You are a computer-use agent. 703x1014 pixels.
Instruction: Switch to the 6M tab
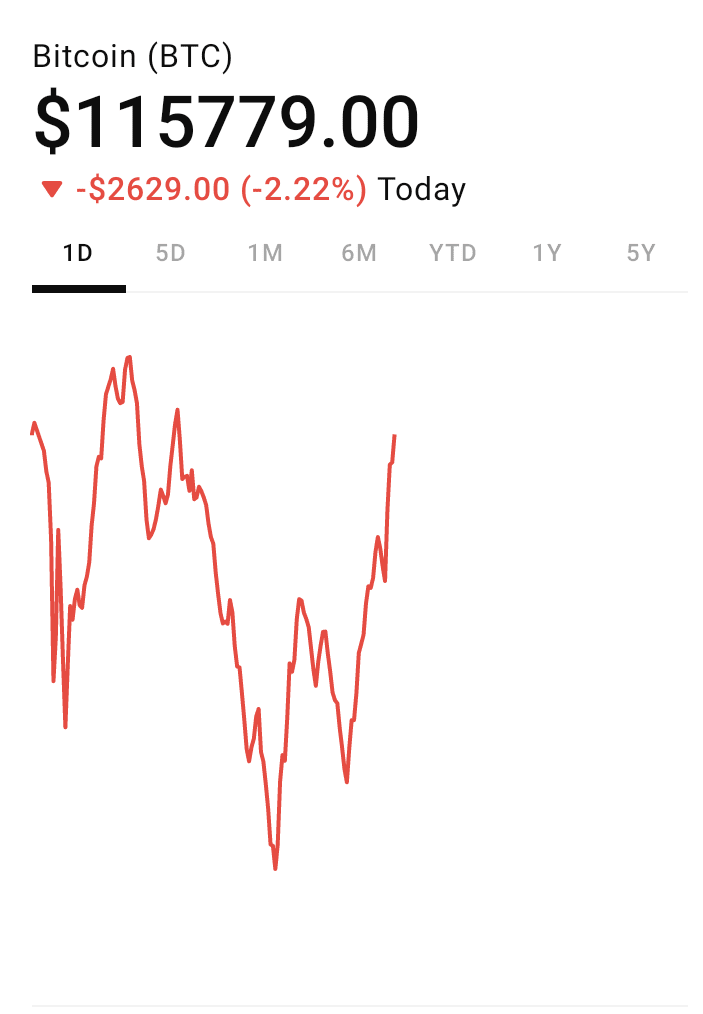coord(359,254)
